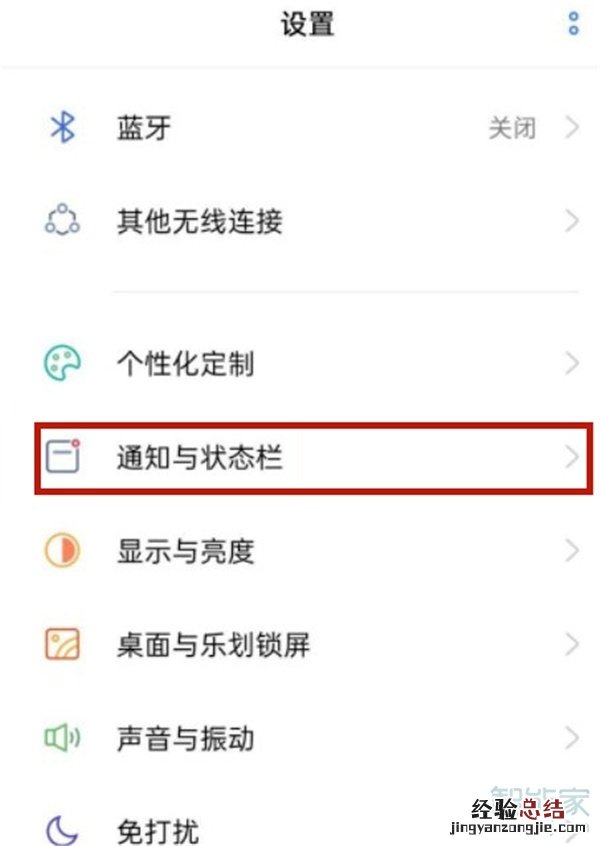
Task: Tap the 免打扰 do not disturb row
Action: pyautogui.click(x=300, y=828)
